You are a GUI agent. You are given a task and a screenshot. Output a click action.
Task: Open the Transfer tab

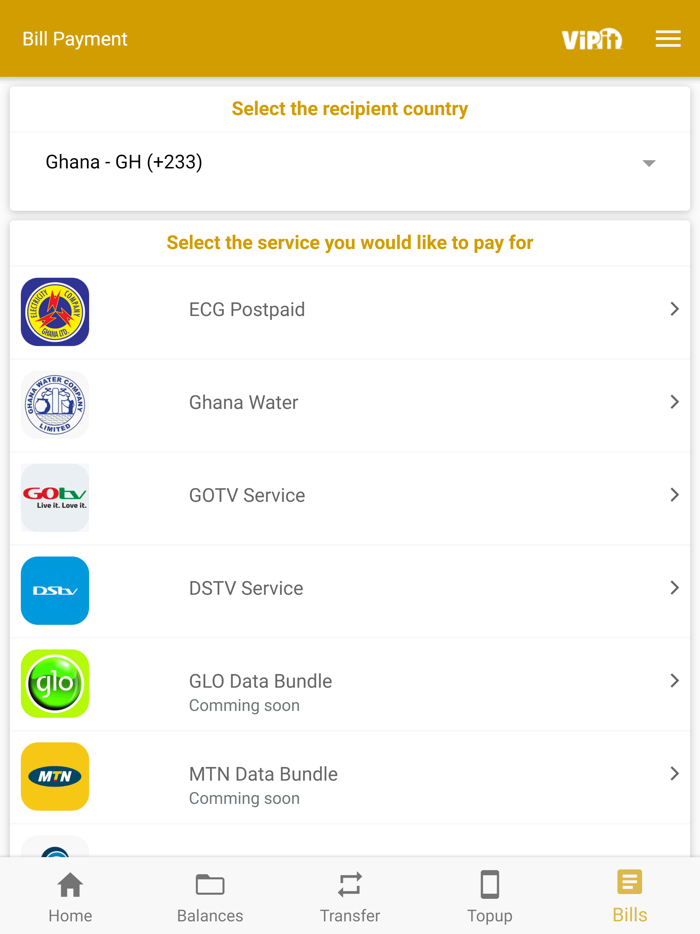coord(350,896)
